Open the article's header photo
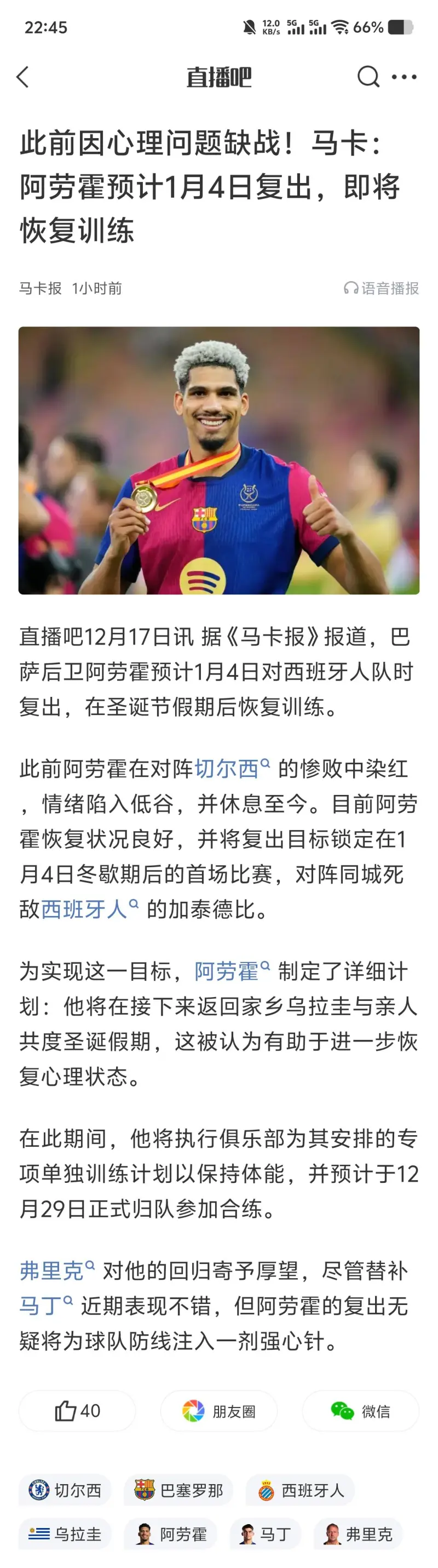Viewport: 438px width, 1568px height. (x=219, y=460)
